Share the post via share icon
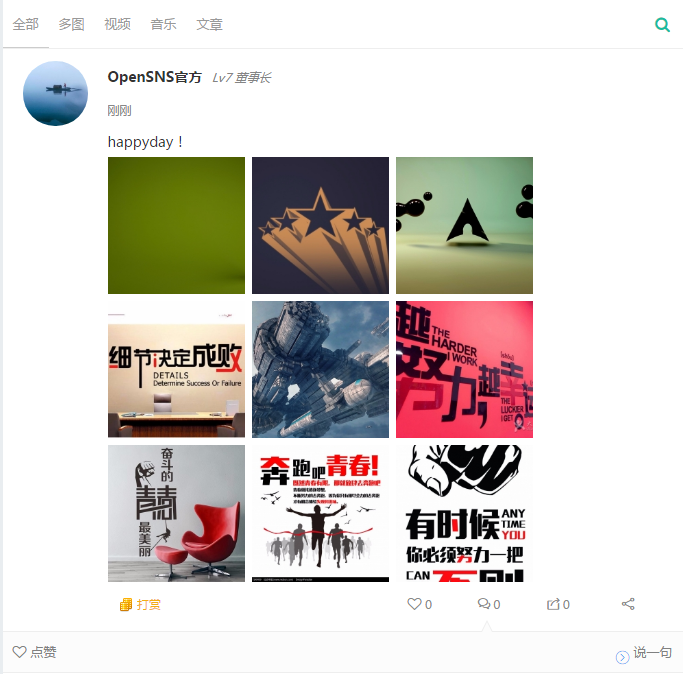Screen dimensions: 683x674 coord(628,604)
